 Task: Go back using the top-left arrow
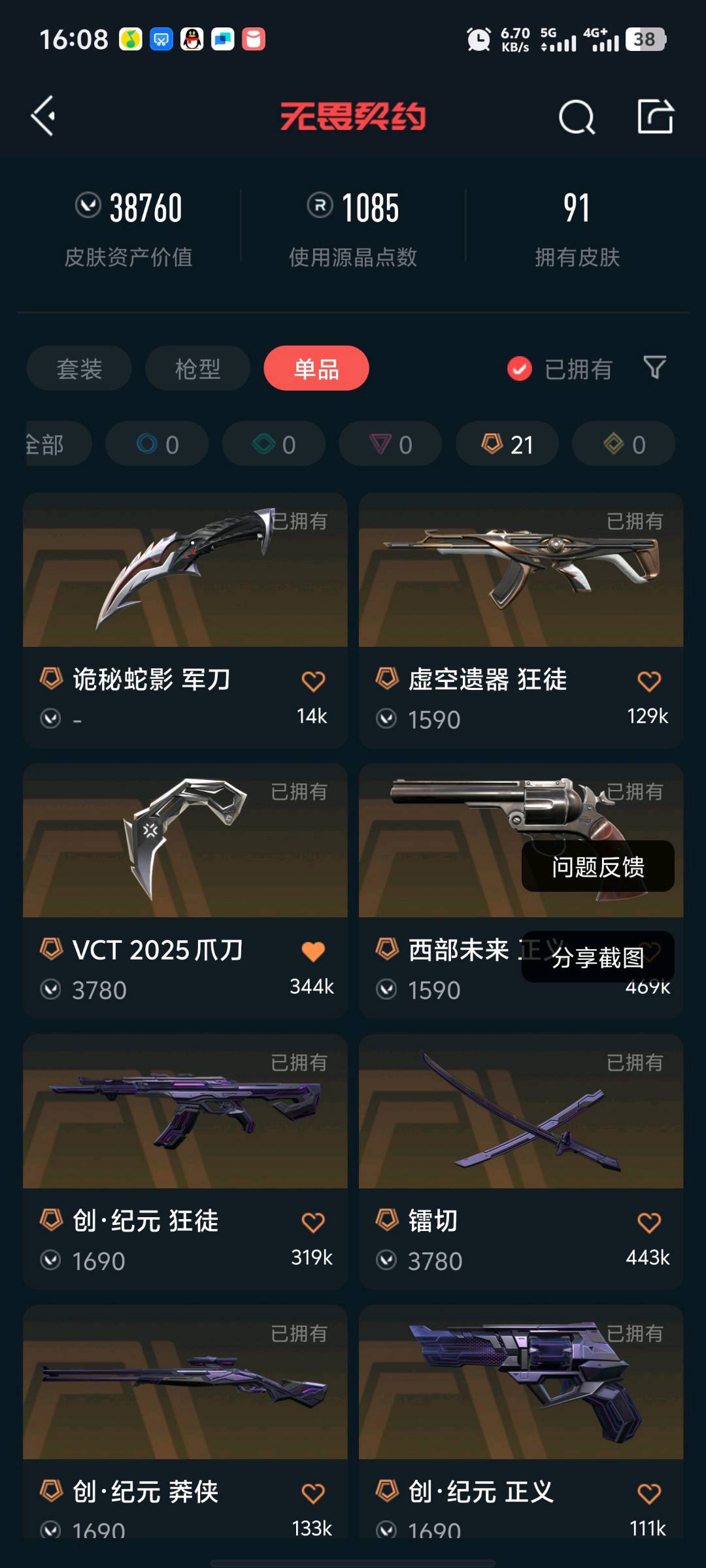click(44, 116)
